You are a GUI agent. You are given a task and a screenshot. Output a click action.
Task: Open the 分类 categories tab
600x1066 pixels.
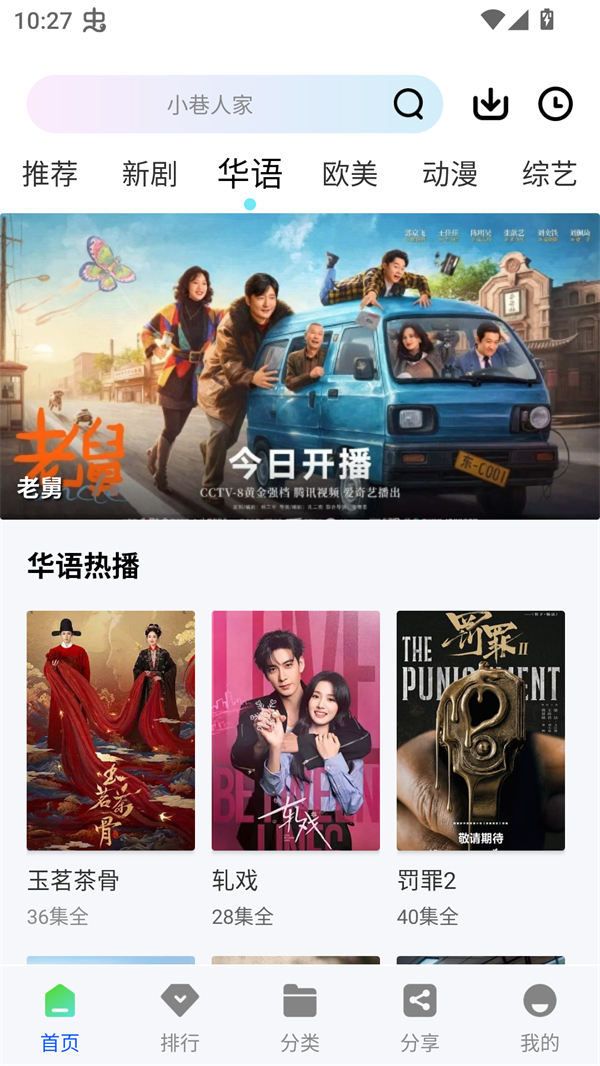(300, 1016)
